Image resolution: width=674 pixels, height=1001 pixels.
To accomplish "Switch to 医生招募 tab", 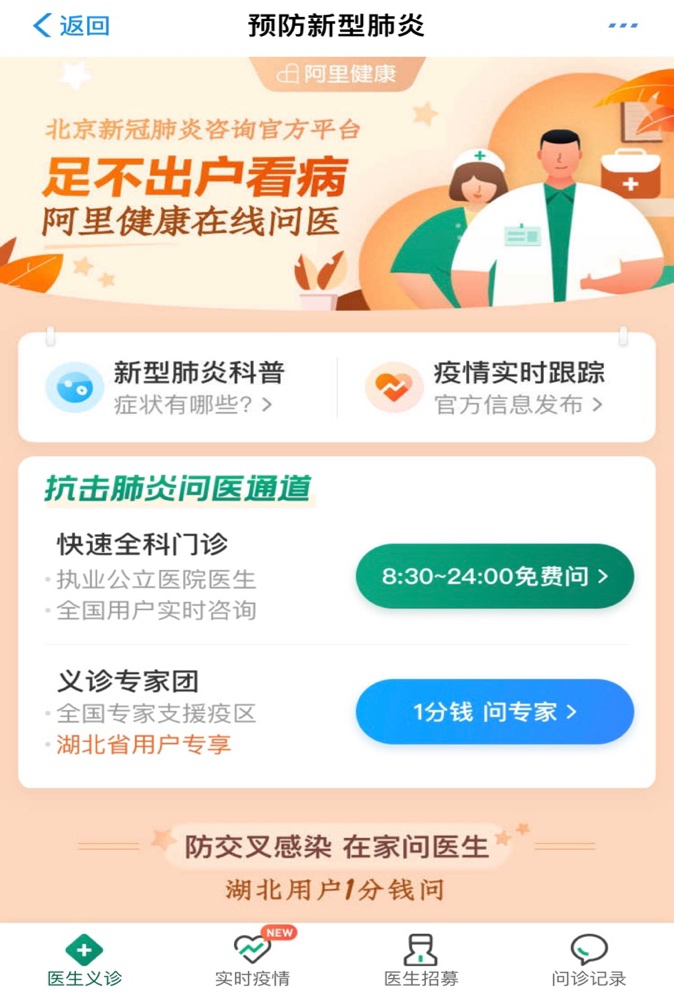I will [x=420, y=960].
